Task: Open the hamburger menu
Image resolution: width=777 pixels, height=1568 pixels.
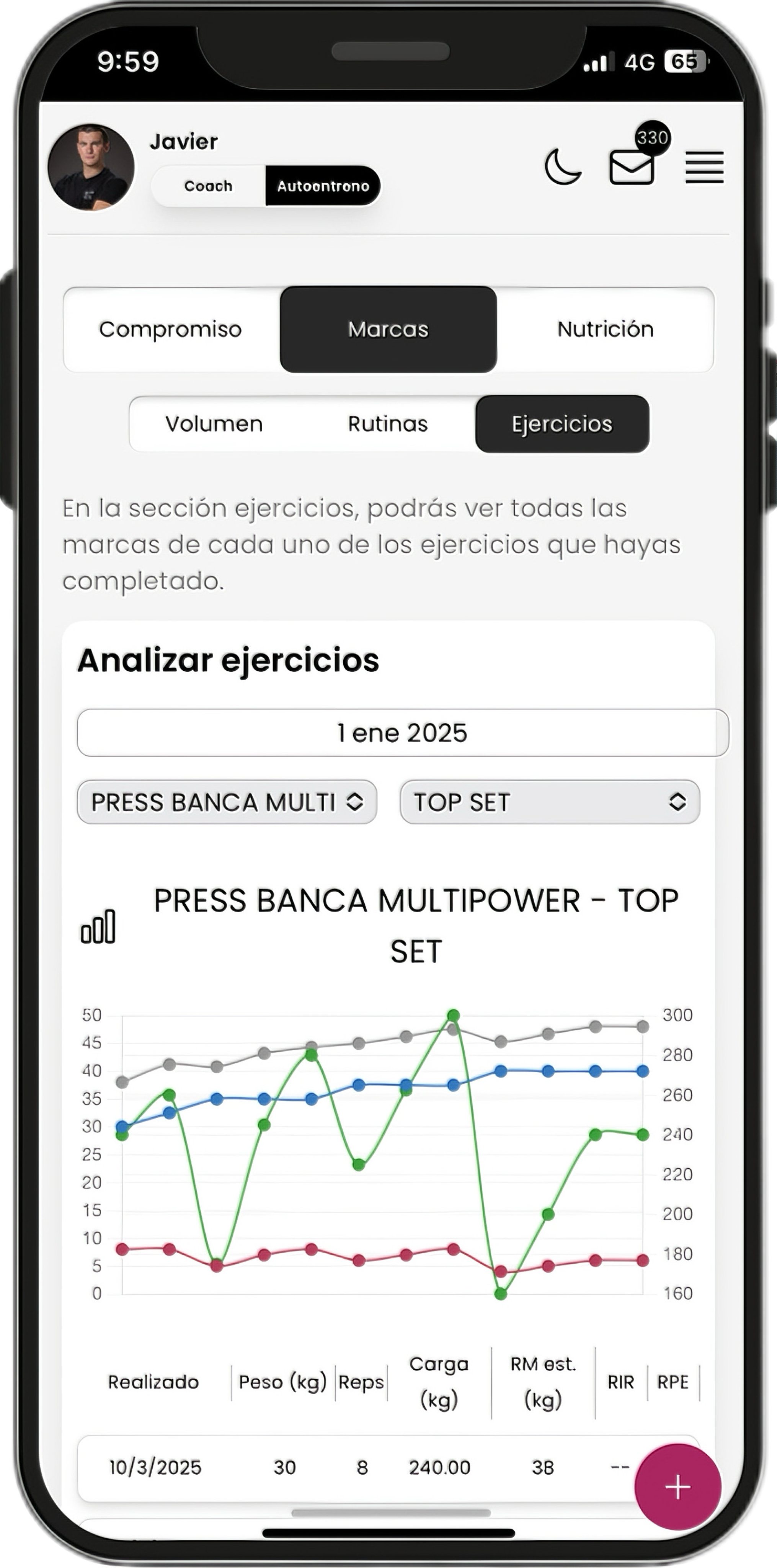Action: coord(704,167)
